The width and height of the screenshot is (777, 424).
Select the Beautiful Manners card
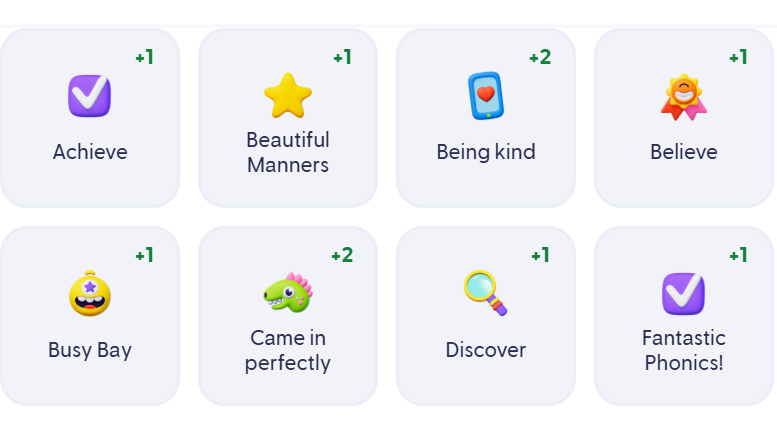[288, 118]
